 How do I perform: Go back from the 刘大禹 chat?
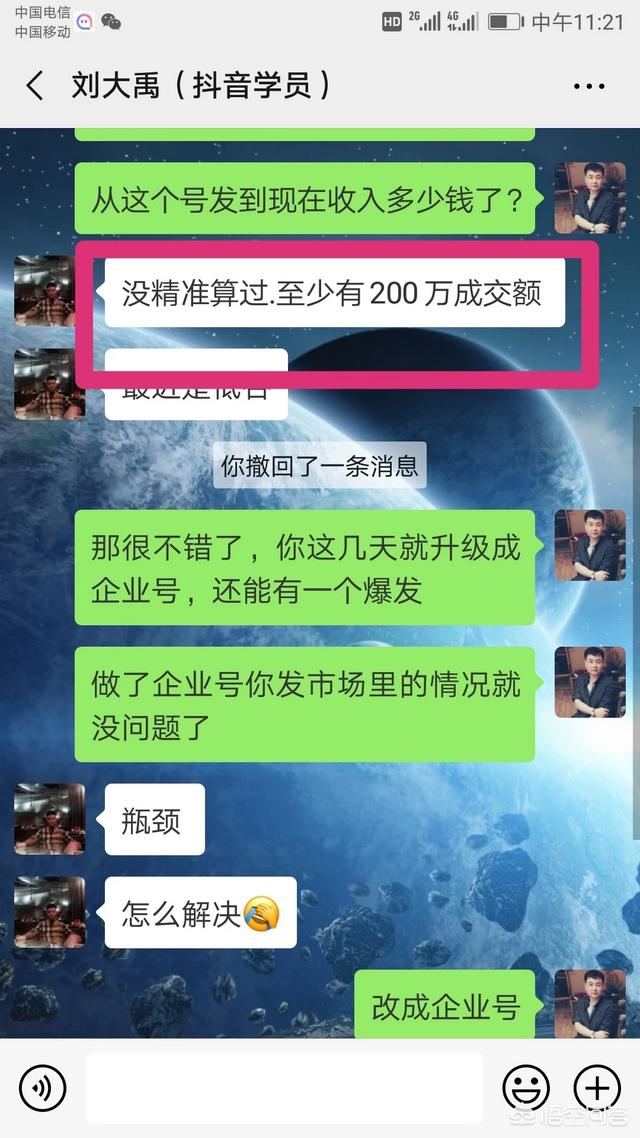[35, 85]
